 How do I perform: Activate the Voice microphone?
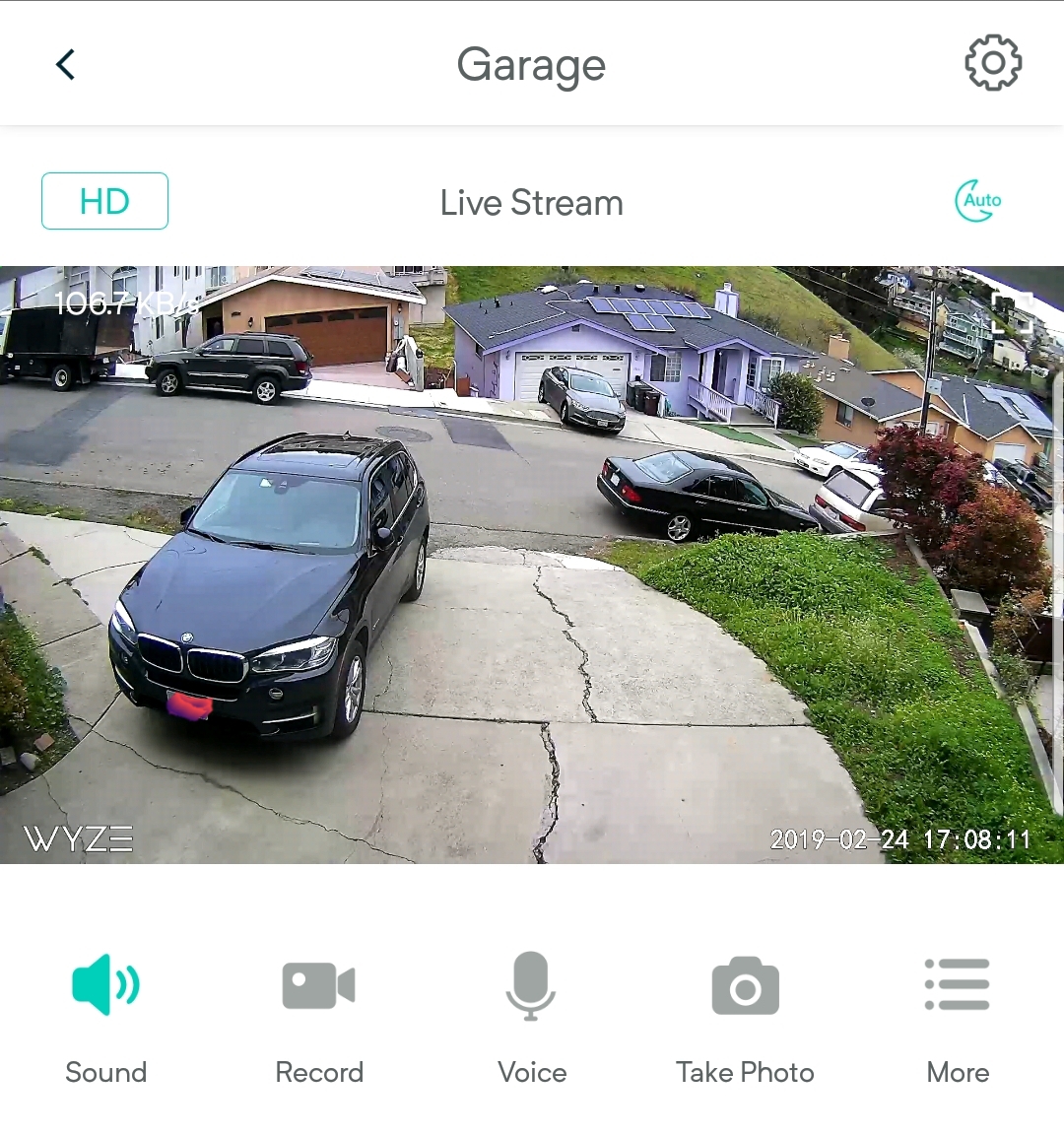(x=532, y=985)
